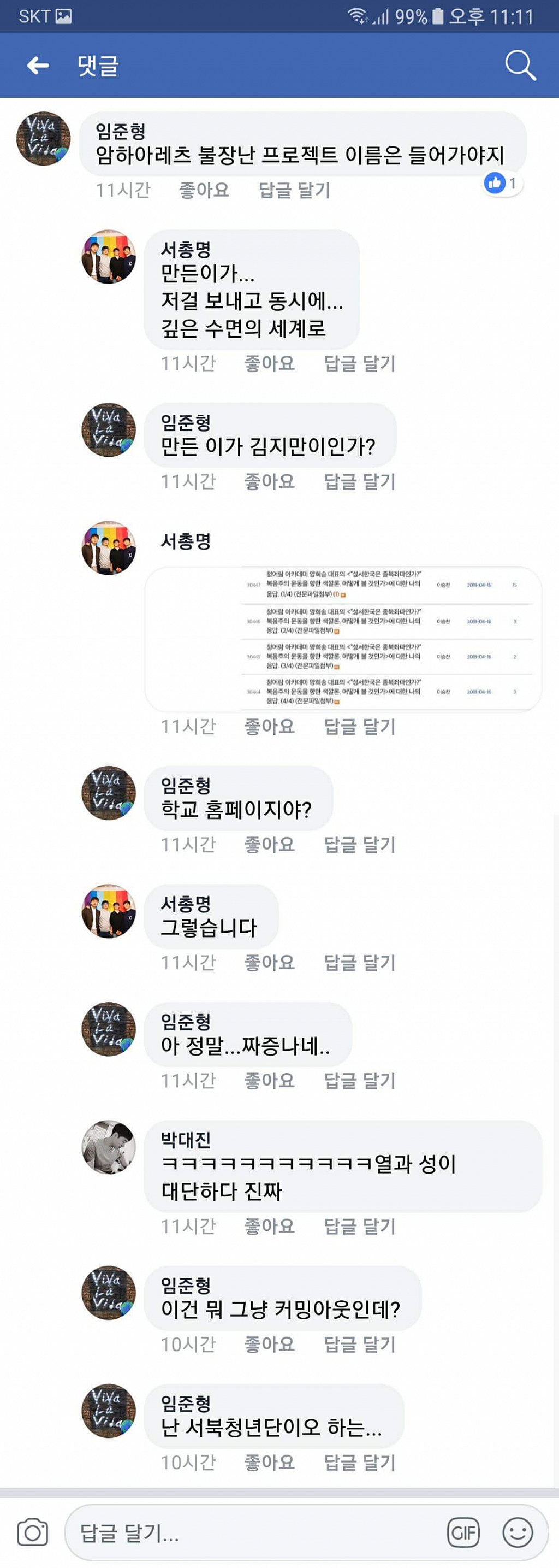View the reaction count on the top comment
Screen dimensions: 559x1568
pos(503,182)
